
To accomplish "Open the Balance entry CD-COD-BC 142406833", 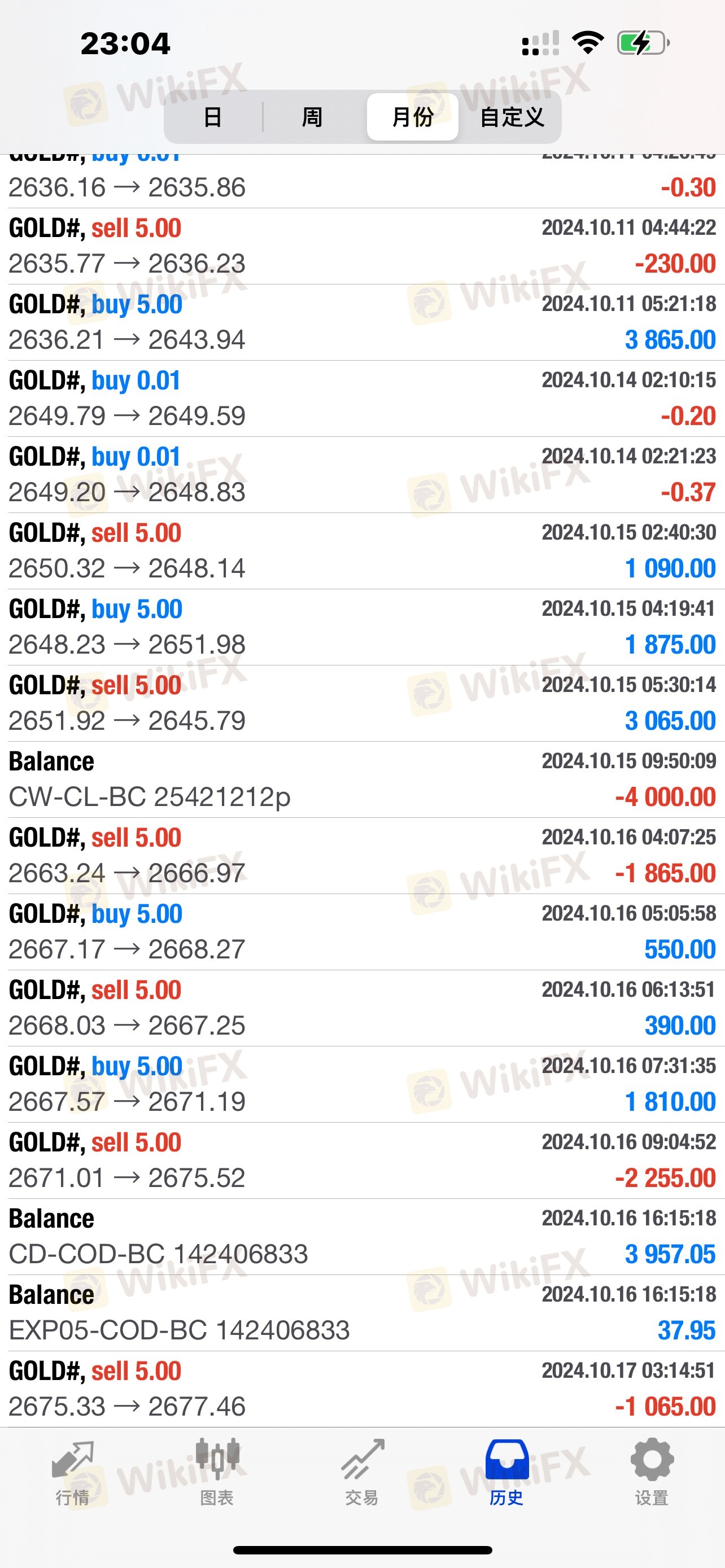I will pyautogui.click(x=362, y=1237).
